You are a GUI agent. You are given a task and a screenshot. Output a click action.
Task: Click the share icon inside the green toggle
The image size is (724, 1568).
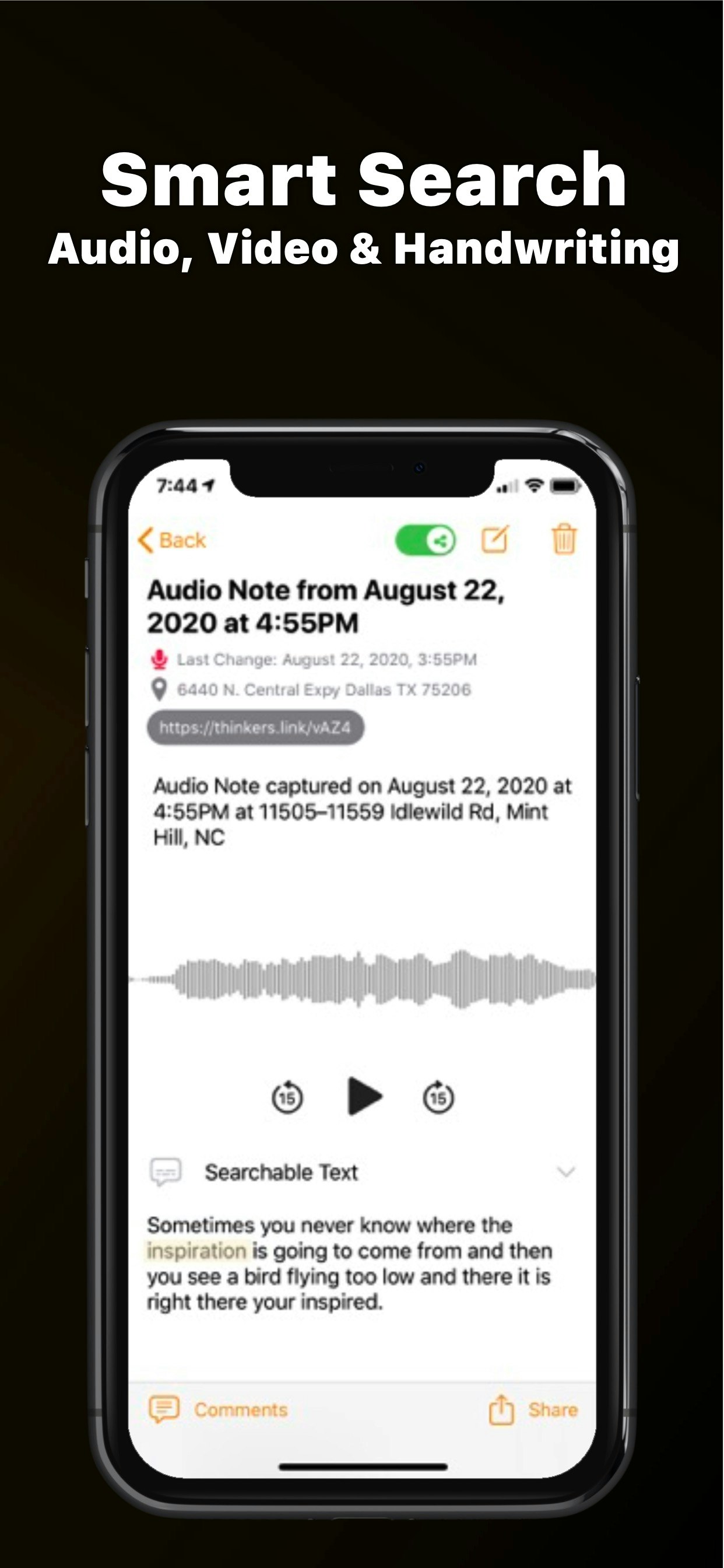(x=440, y=541)
